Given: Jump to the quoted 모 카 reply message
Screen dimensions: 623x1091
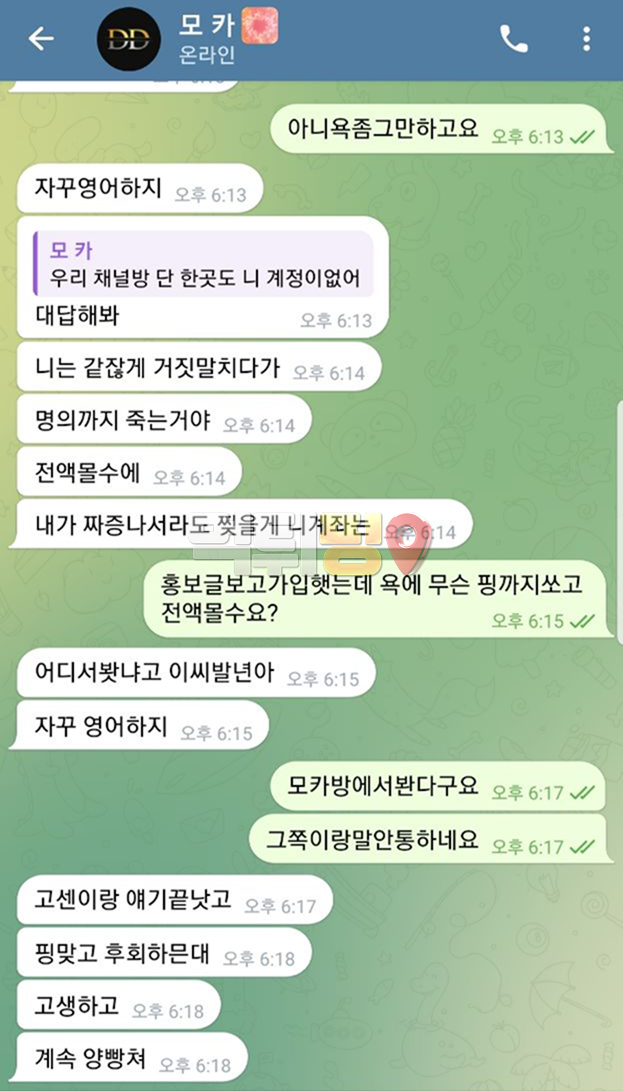Looking at the screenshot, I should (204, 264).
